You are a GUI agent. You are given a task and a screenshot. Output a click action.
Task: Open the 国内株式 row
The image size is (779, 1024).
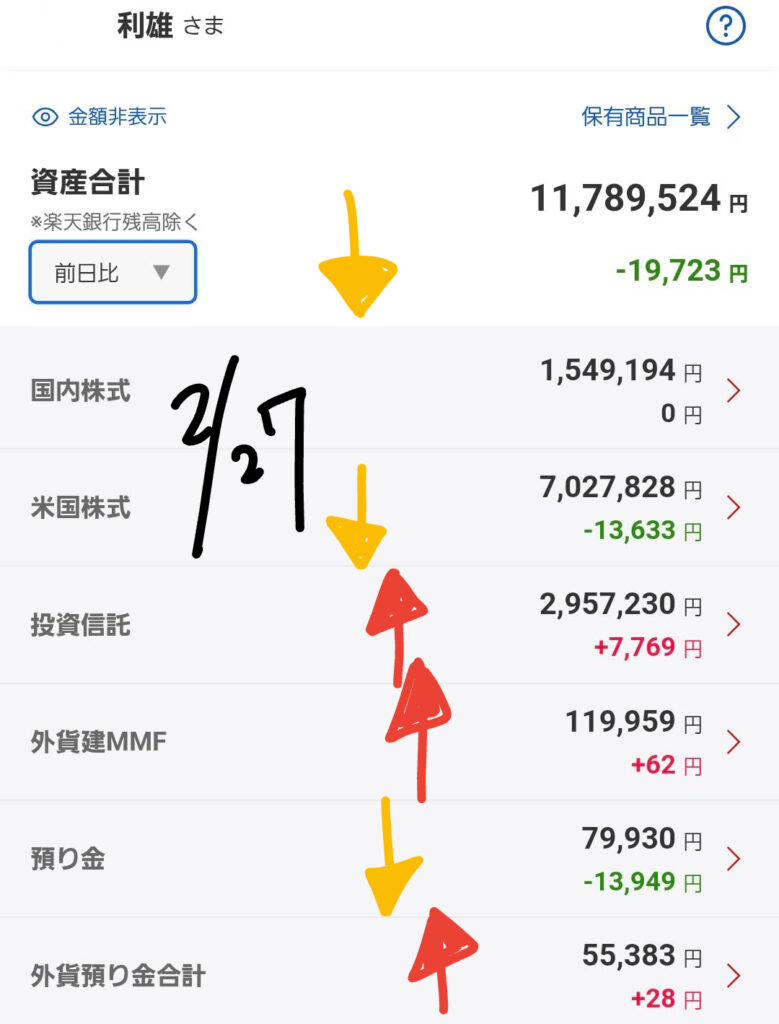click(80, 390)
